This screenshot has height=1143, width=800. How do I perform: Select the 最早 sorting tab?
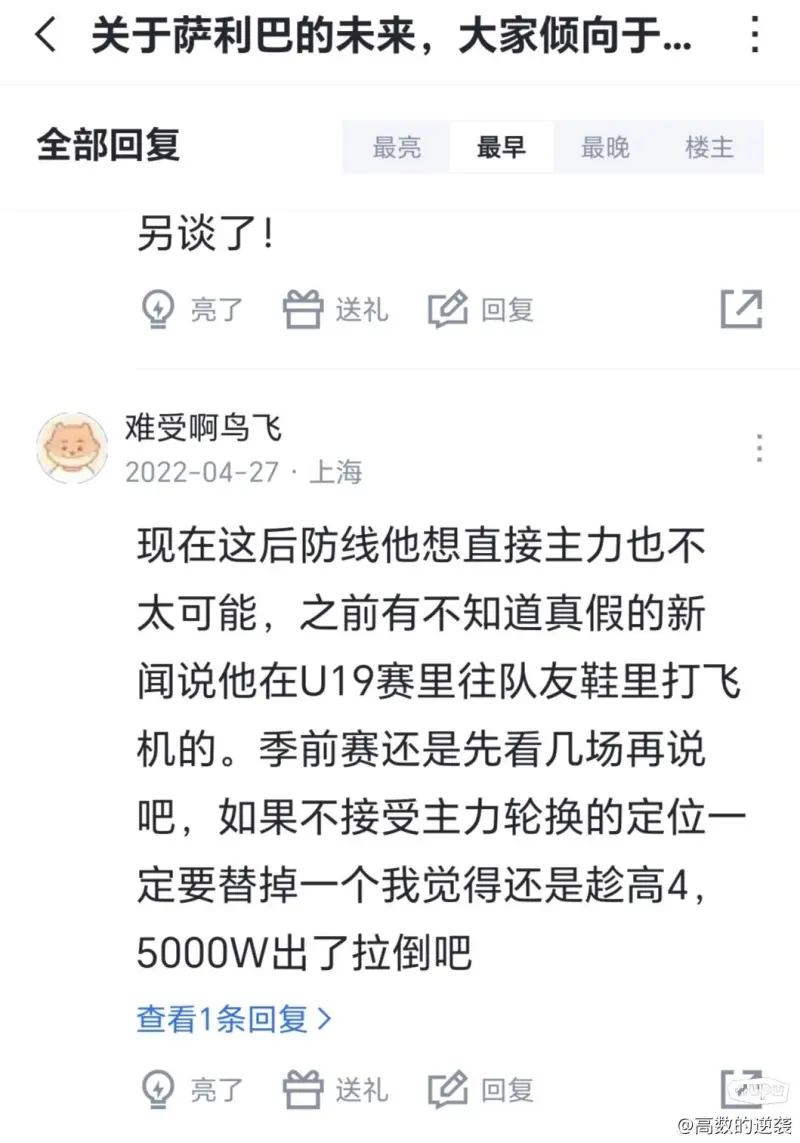point(501,148)
